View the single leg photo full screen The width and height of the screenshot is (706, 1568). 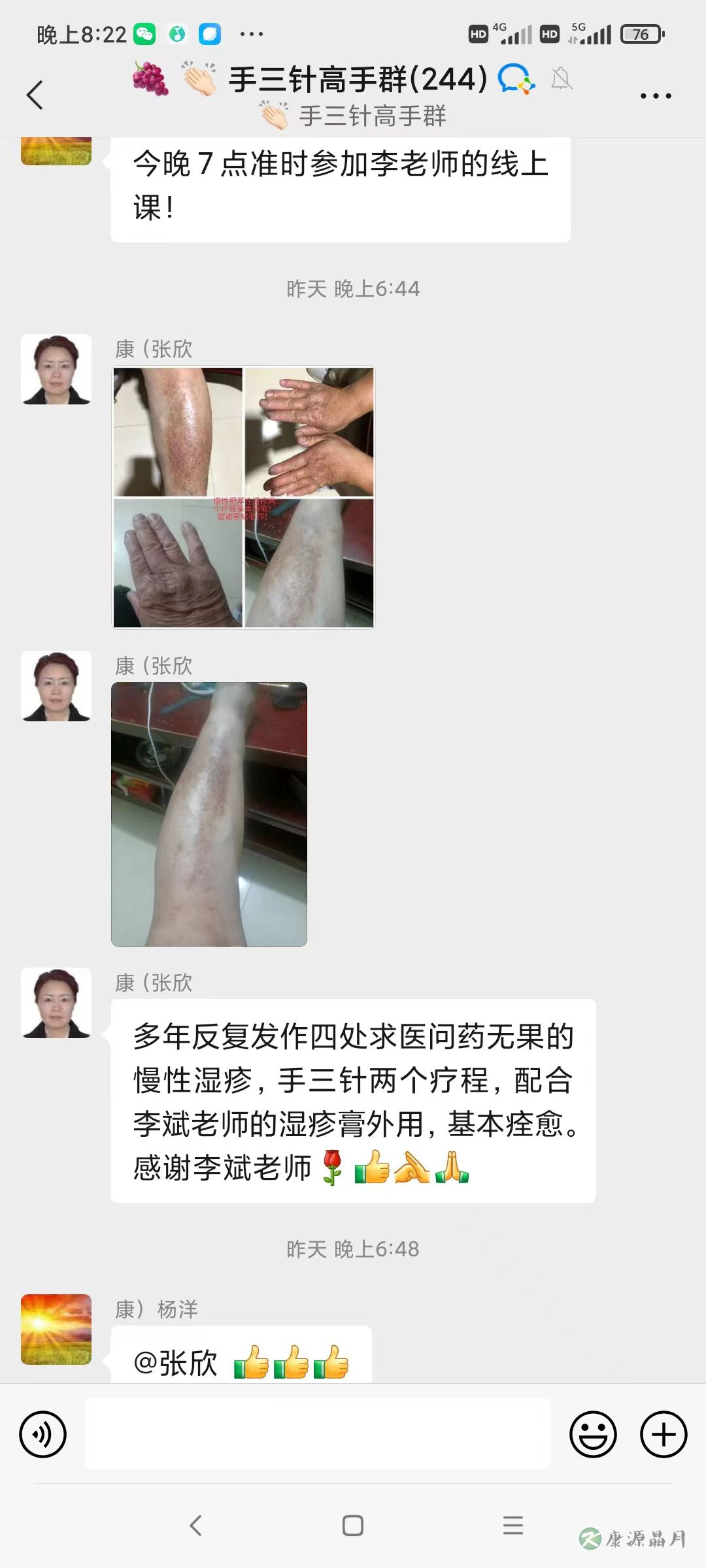(x=209, y=814)
